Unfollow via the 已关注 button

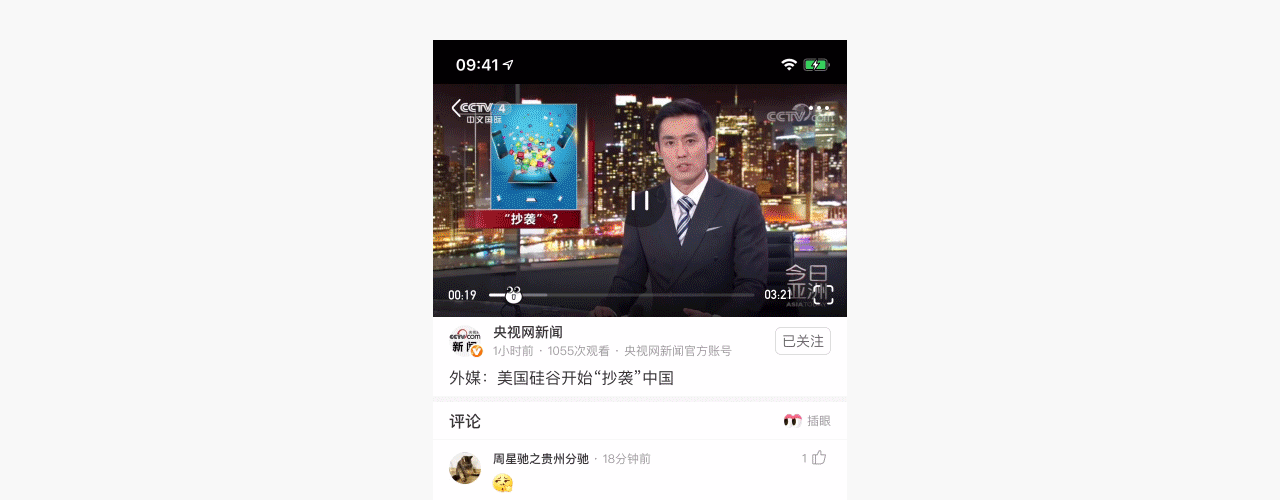coord(802,341)
